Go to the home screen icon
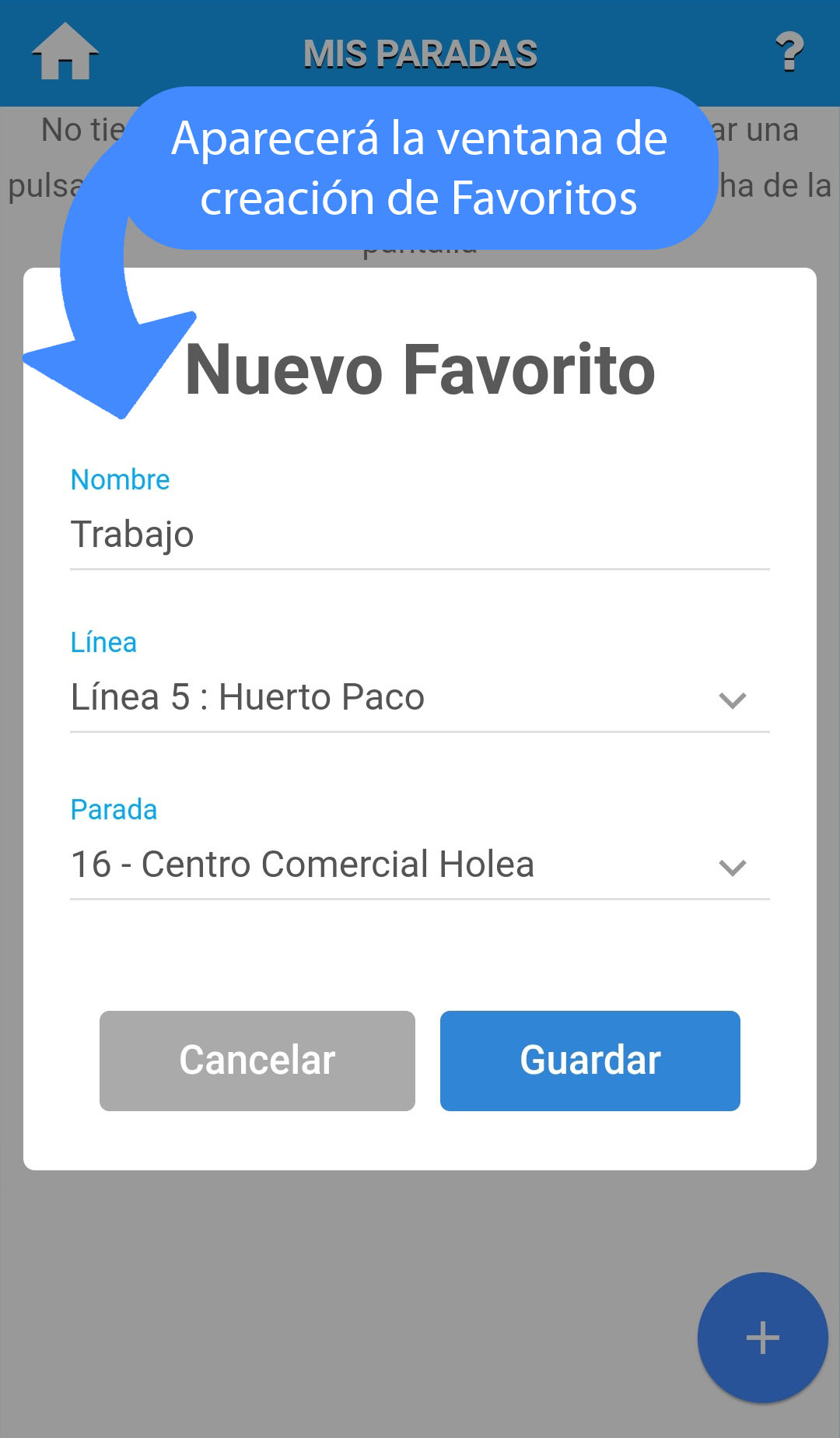The width and height of the screenshot is (840, 1438). pos(65,52)
